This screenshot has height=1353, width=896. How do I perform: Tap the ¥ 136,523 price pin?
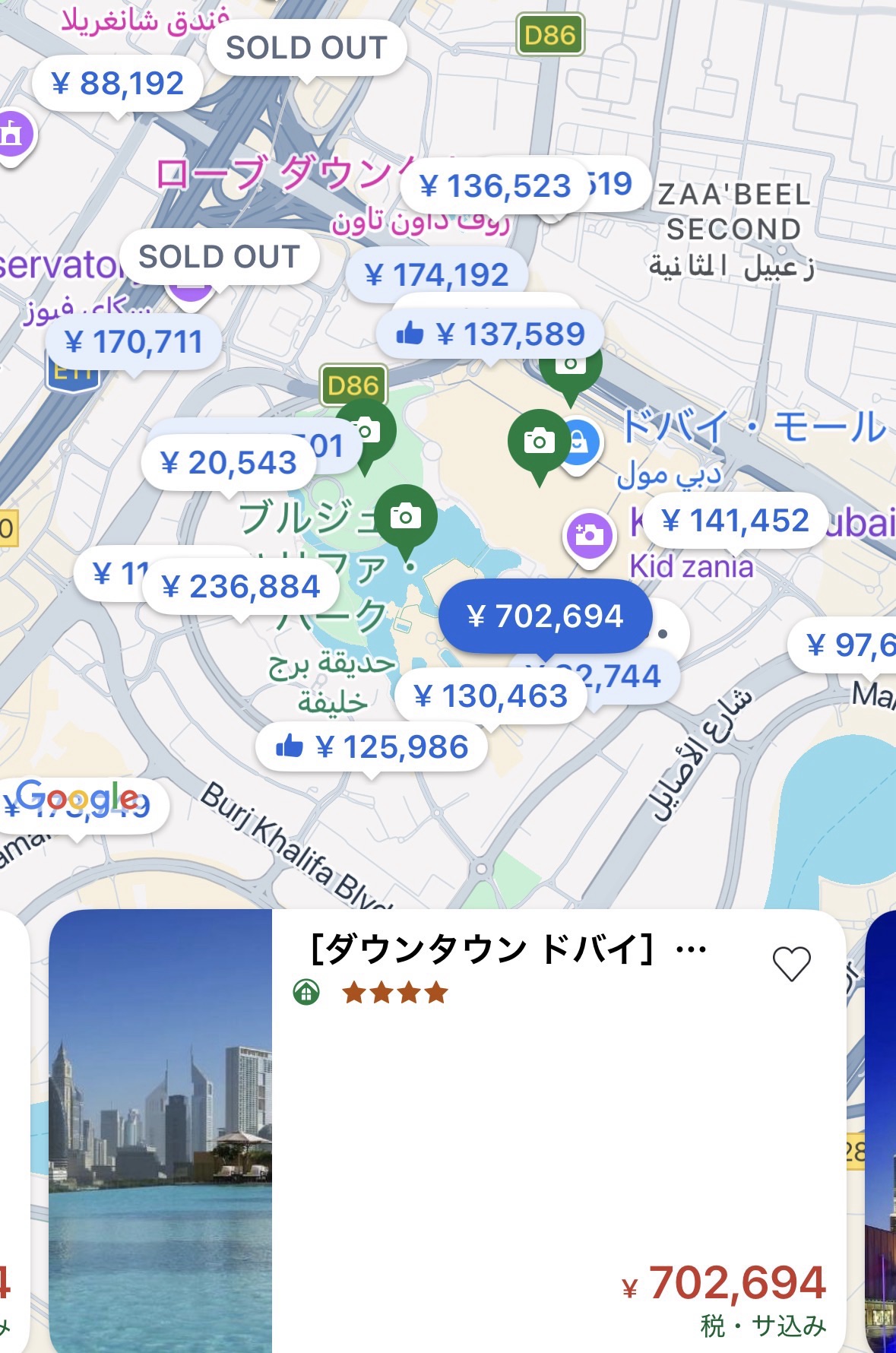click(x=494, y=186)
